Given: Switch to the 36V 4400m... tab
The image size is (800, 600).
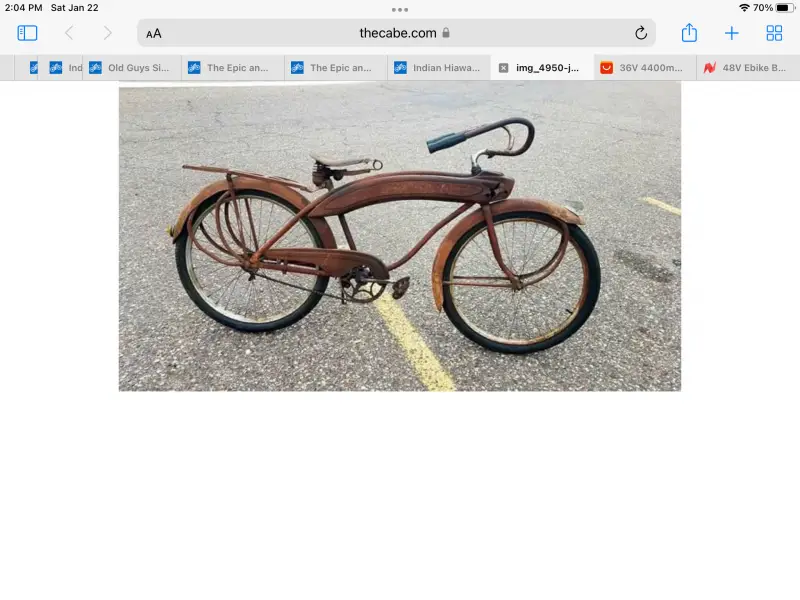Looking at the screenshot, I should (650, 68).
